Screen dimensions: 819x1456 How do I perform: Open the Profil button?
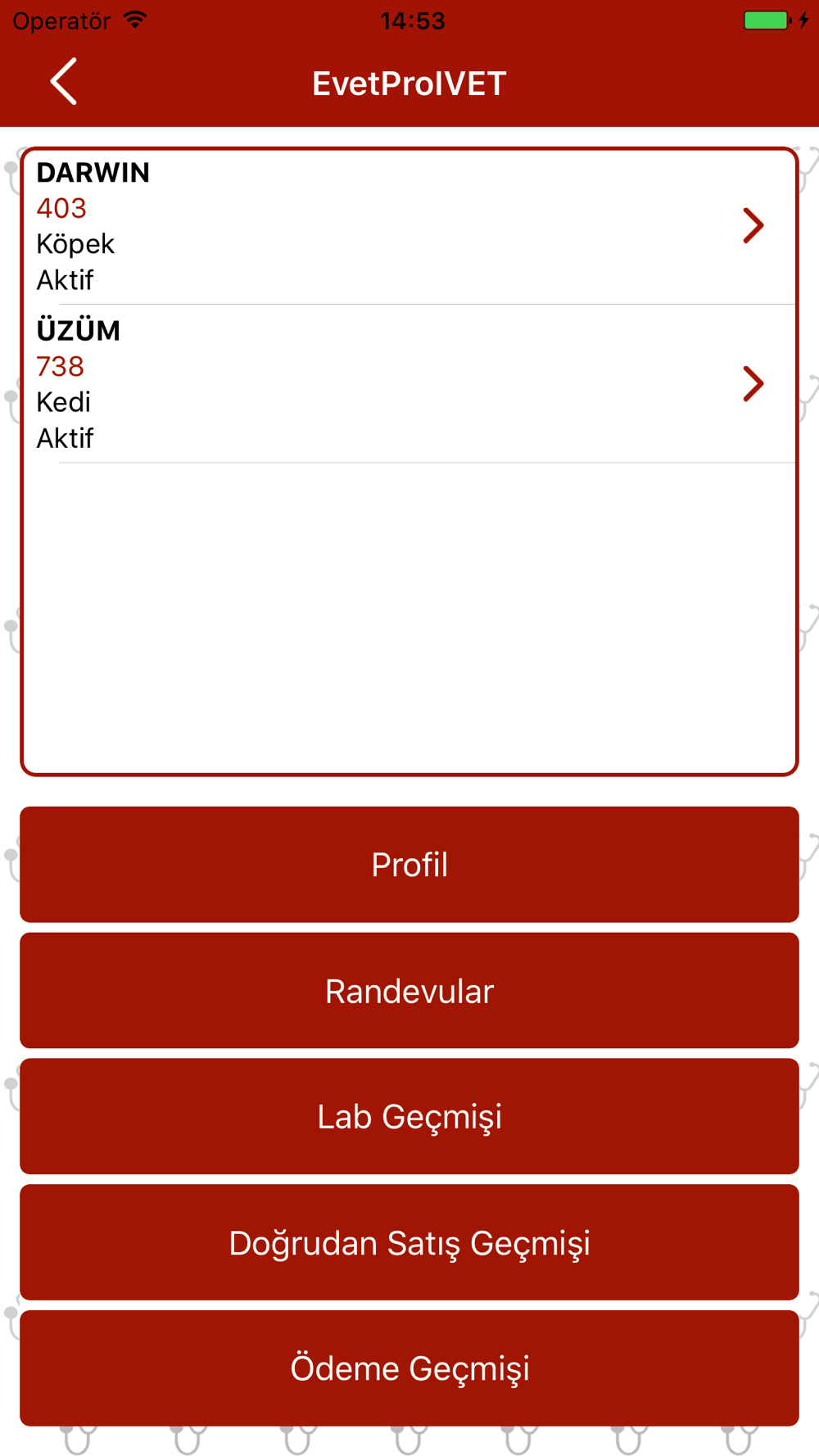[409, 865]
